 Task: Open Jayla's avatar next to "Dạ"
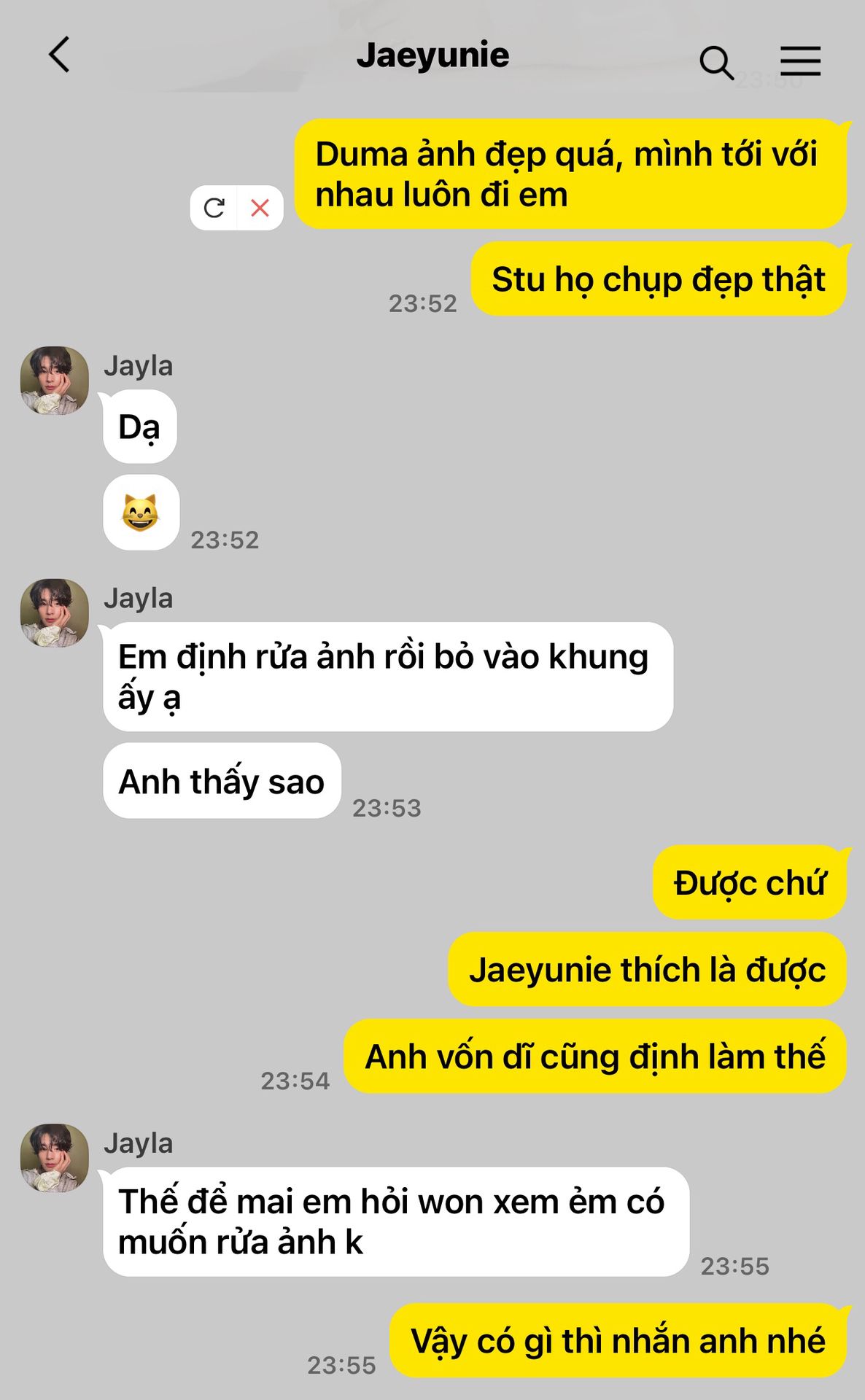54,381
